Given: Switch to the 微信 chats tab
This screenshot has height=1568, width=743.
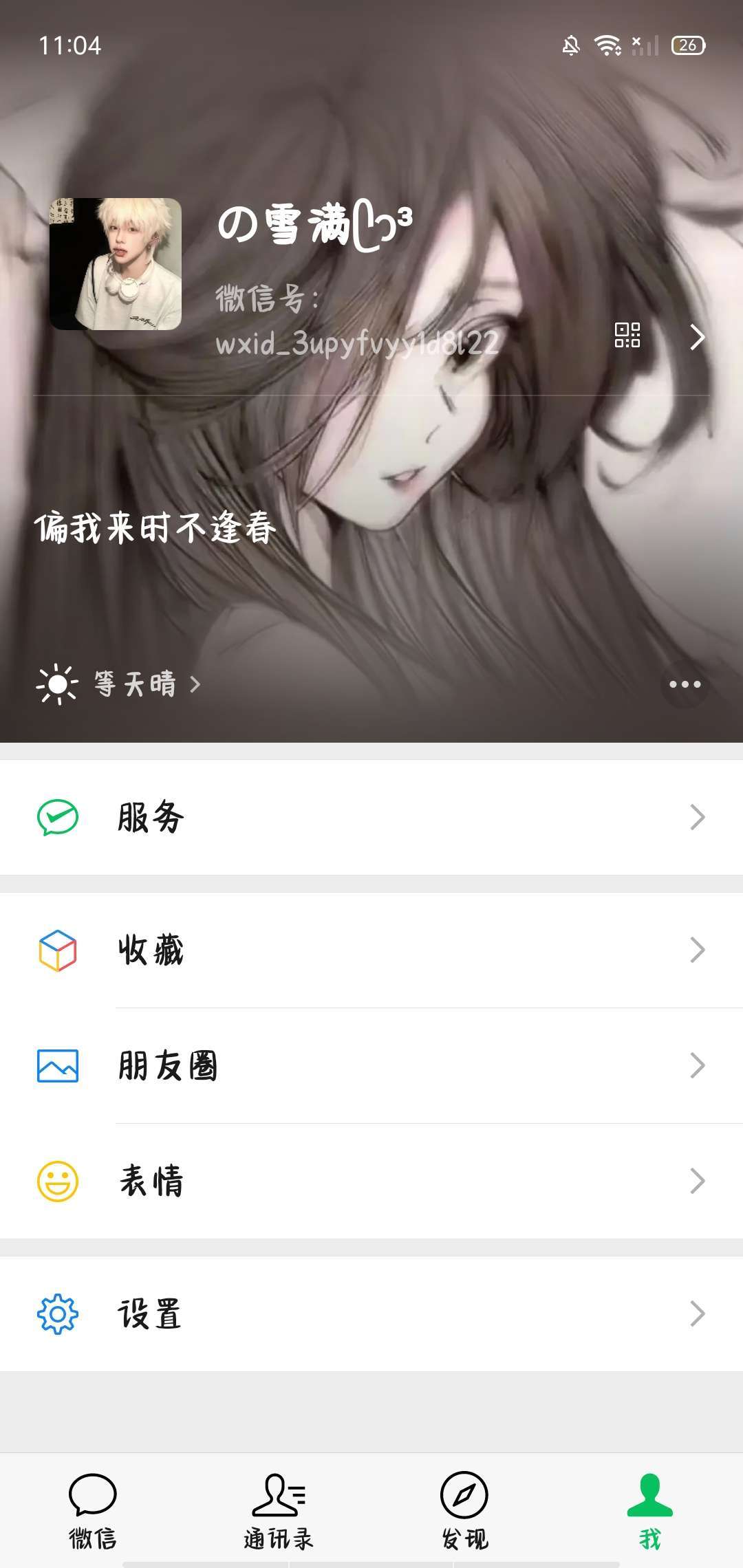Looking at the screenshot, I should point(93,1510).
